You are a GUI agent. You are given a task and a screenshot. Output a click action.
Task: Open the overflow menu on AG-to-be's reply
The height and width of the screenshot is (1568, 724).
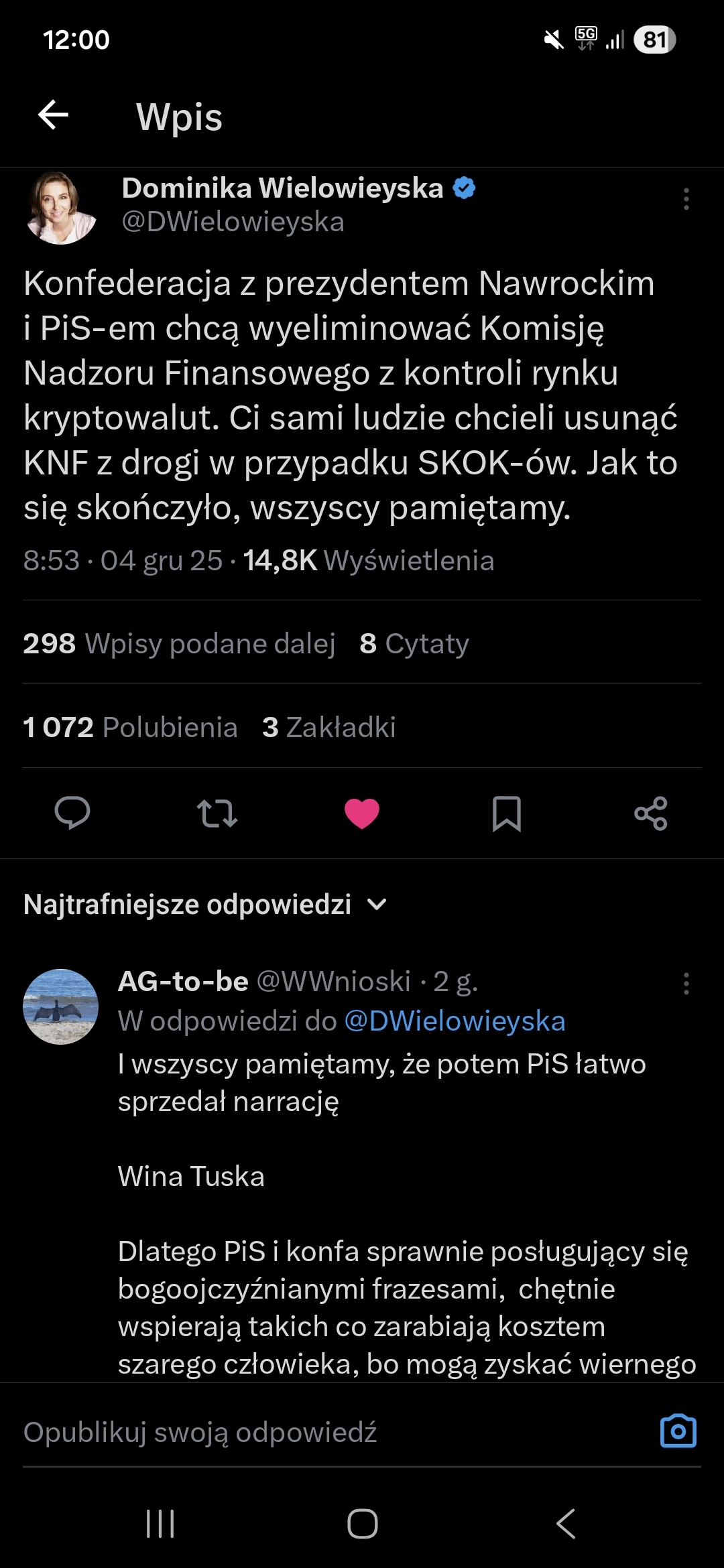686,984
